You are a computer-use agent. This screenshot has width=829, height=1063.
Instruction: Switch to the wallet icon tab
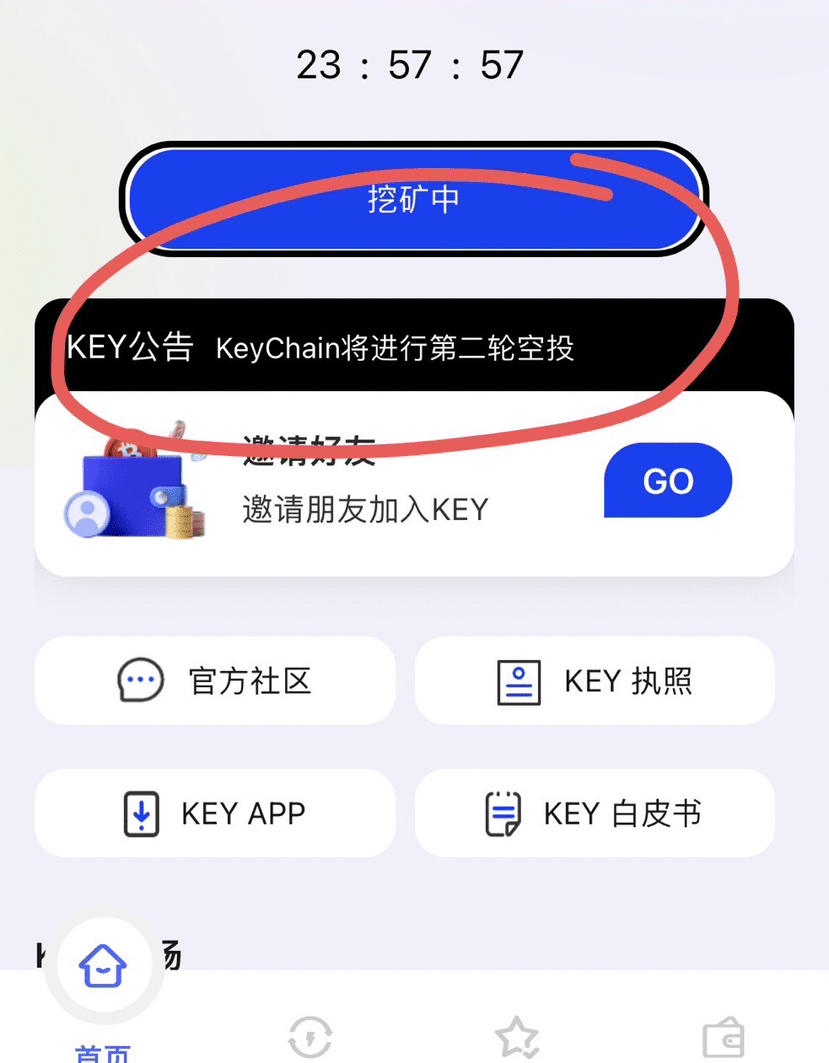coord(723,1038)
